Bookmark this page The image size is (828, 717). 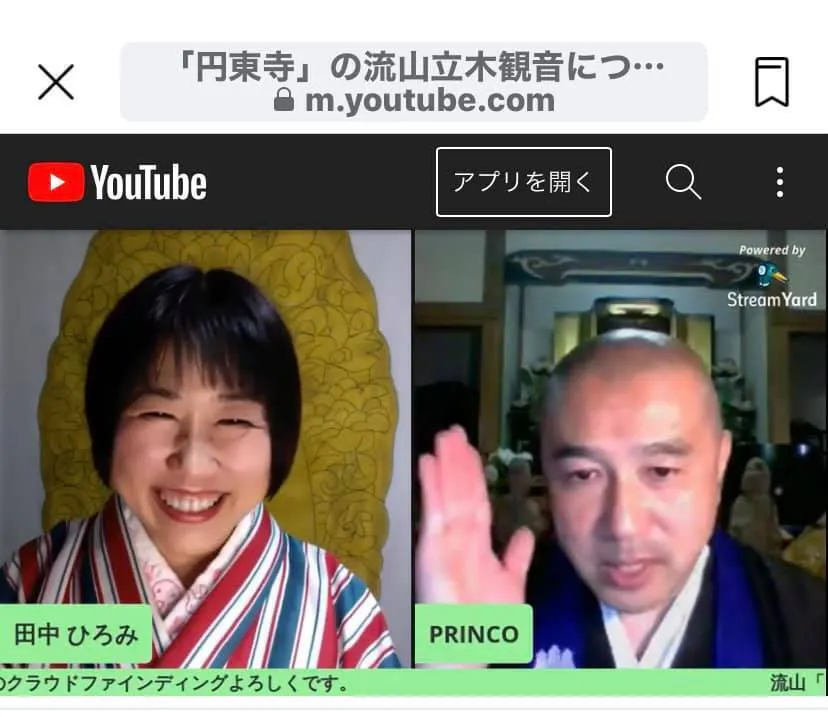[x=771, y=82]
